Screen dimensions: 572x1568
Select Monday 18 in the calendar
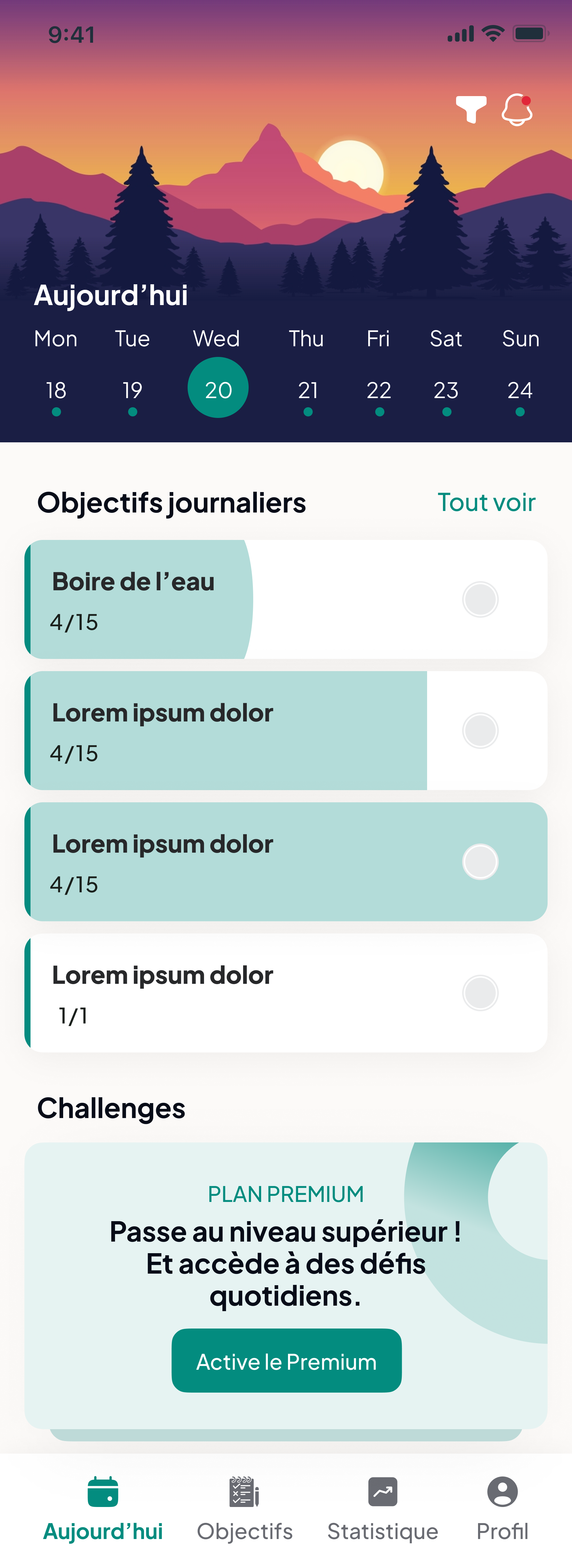56,391
